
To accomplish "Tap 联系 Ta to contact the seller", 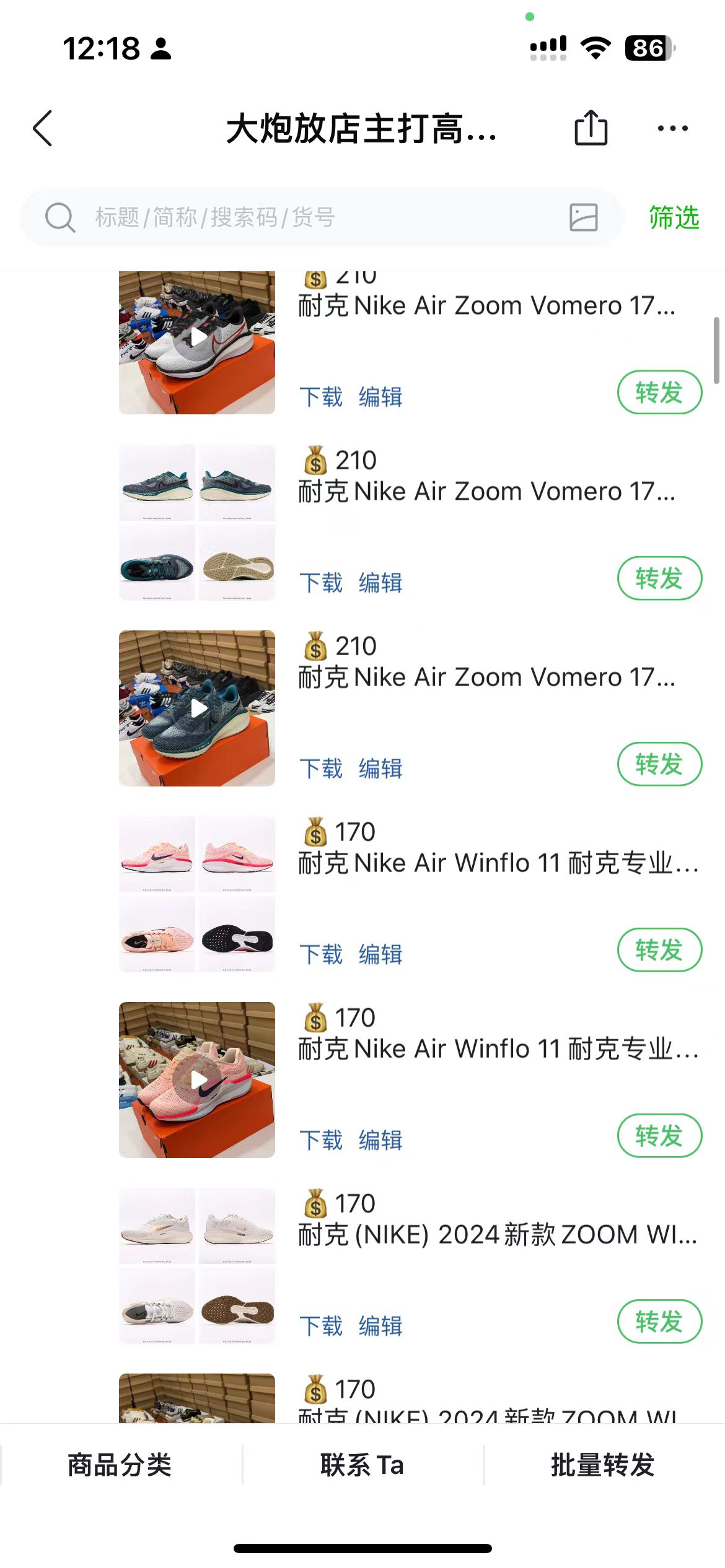I will click(x=362, y=1465).
